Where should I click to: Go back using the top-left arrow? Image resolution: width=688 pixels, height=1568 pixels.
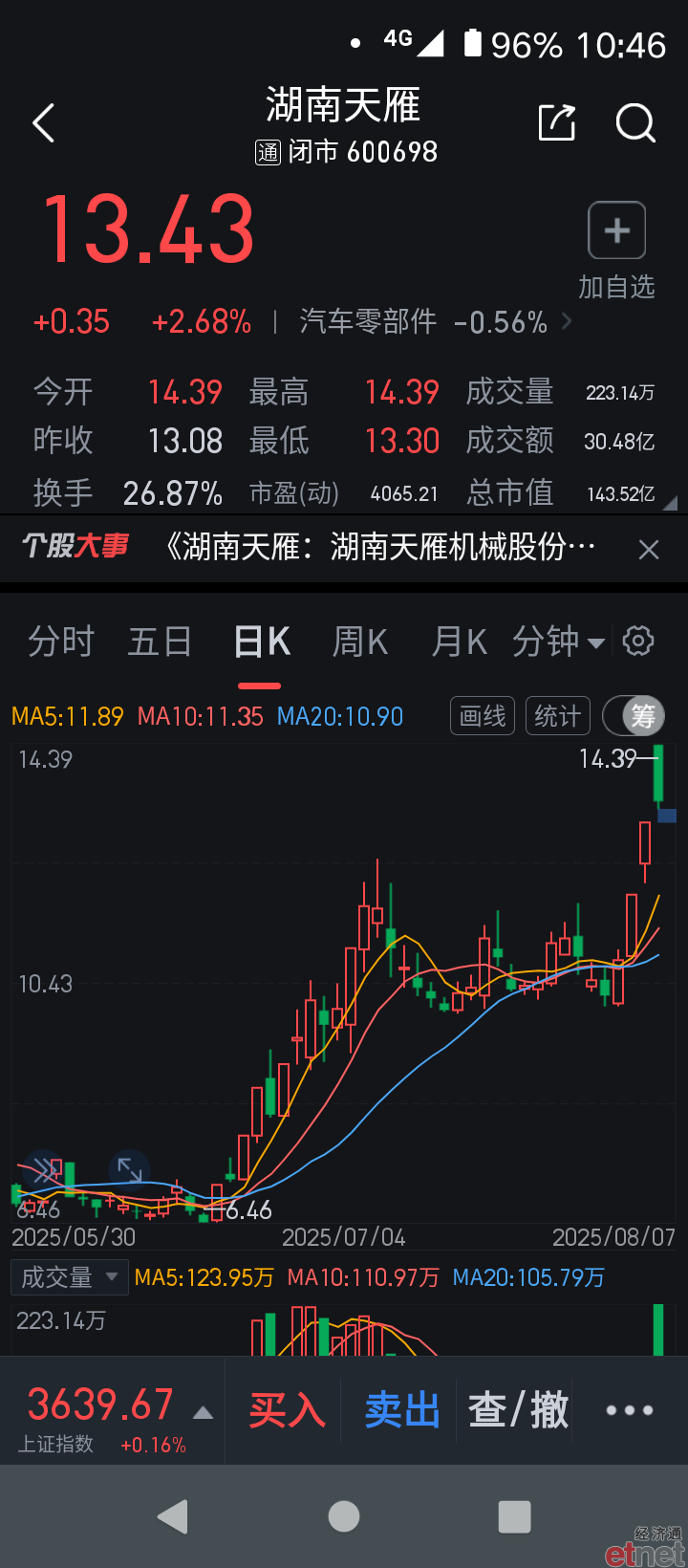click(44, 123)
